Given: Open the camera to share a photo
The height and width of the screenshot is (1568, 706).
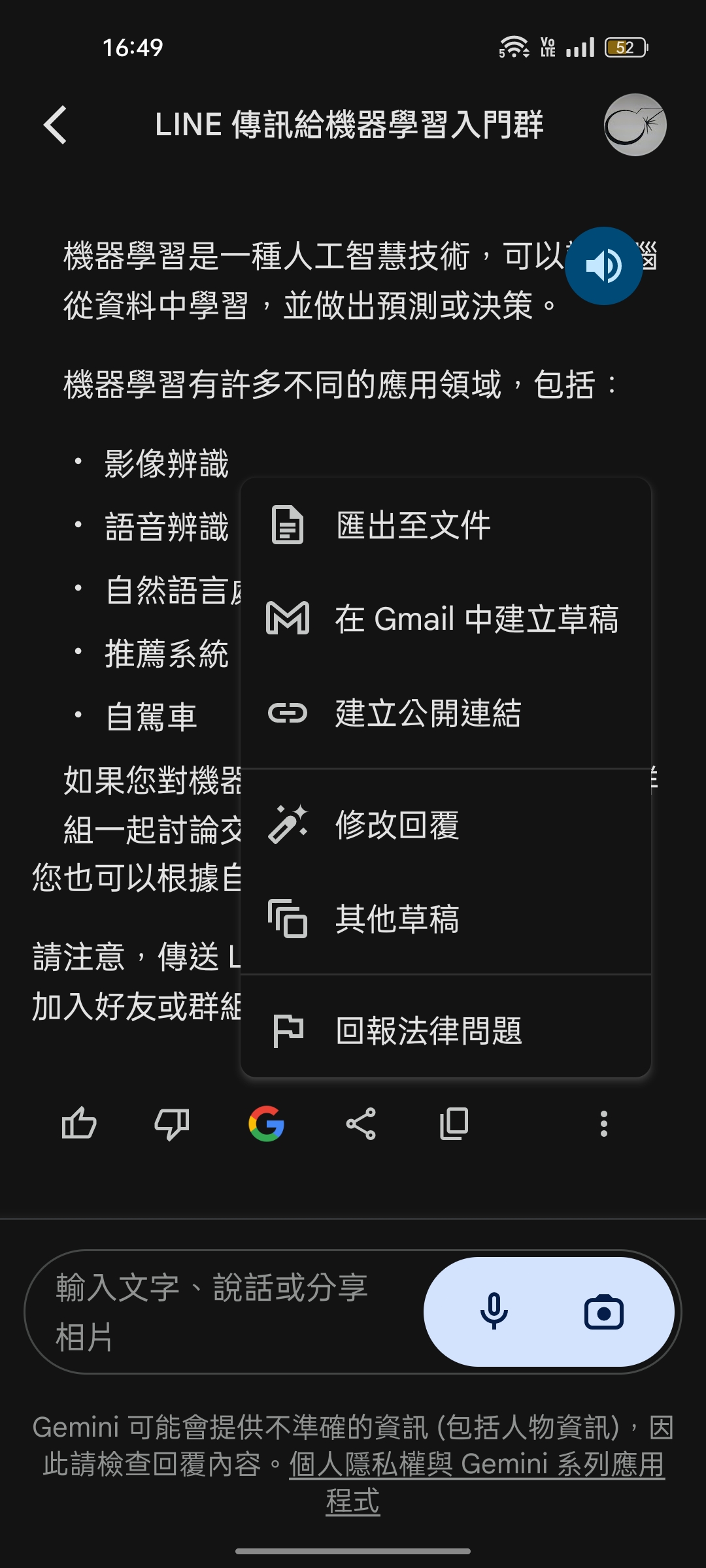Looking at the screenshot, I should tap(603, 1312).
